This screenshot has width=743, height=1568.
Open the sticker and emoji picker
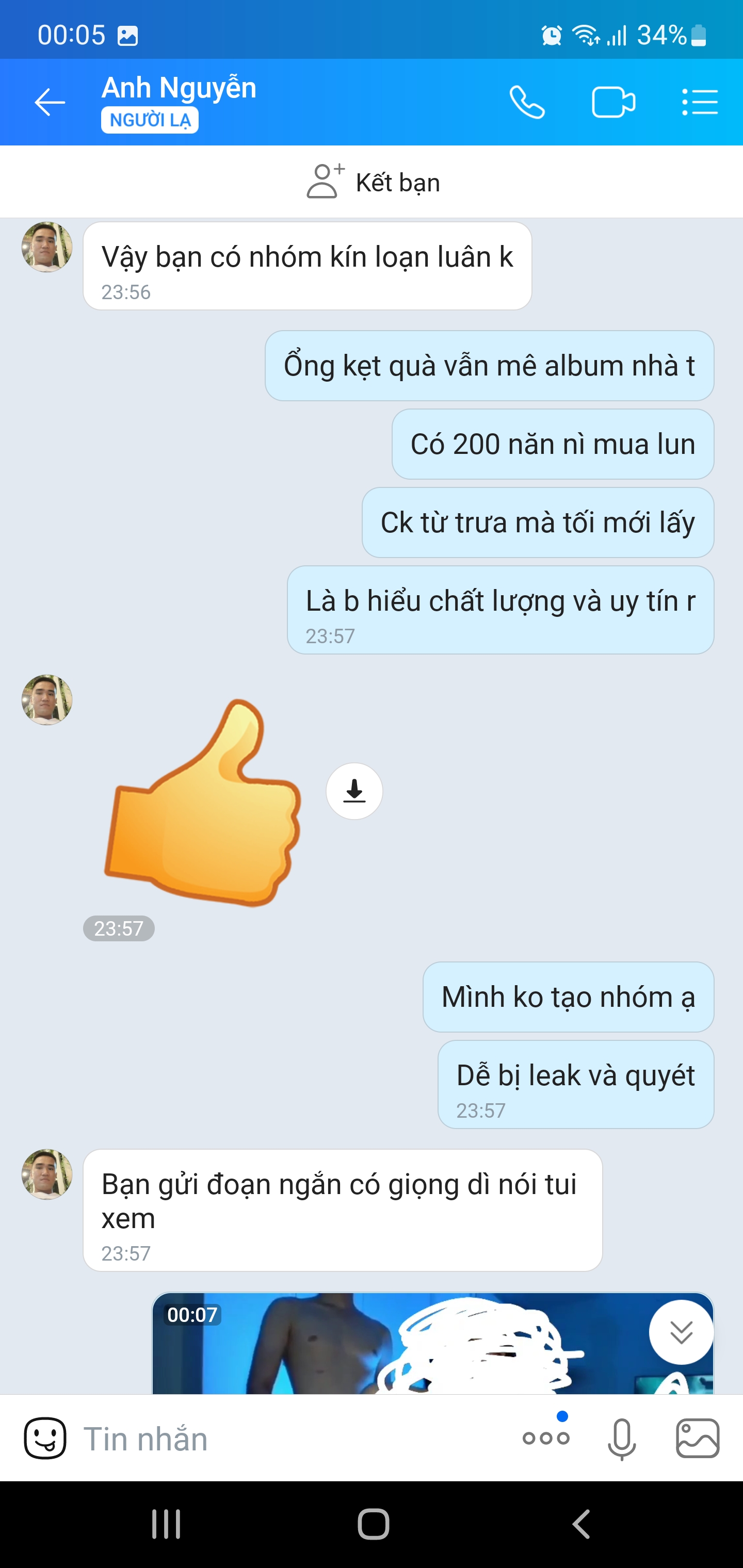tap(45, 1439)
